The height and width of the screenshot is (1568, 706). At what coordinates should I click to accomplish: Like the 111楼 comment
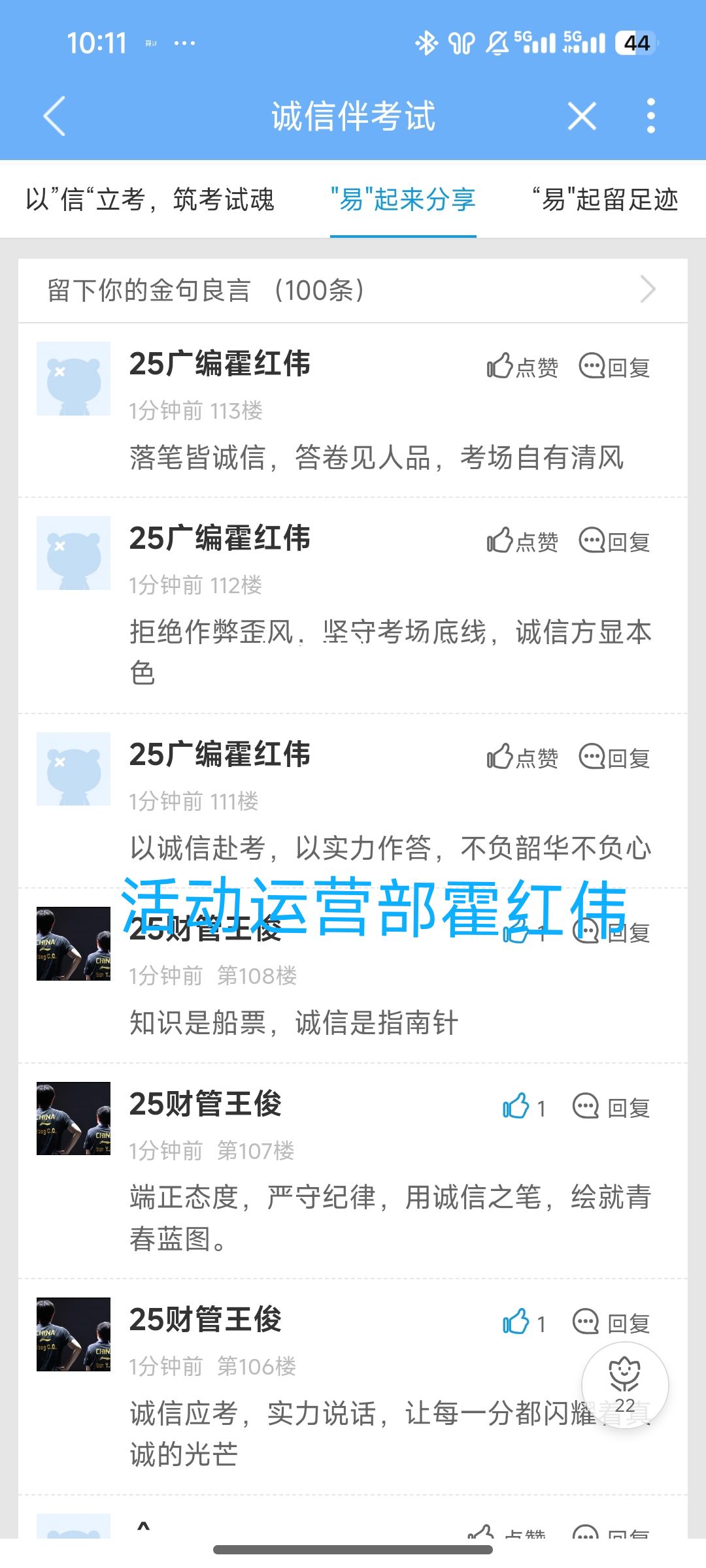point(522,757)
